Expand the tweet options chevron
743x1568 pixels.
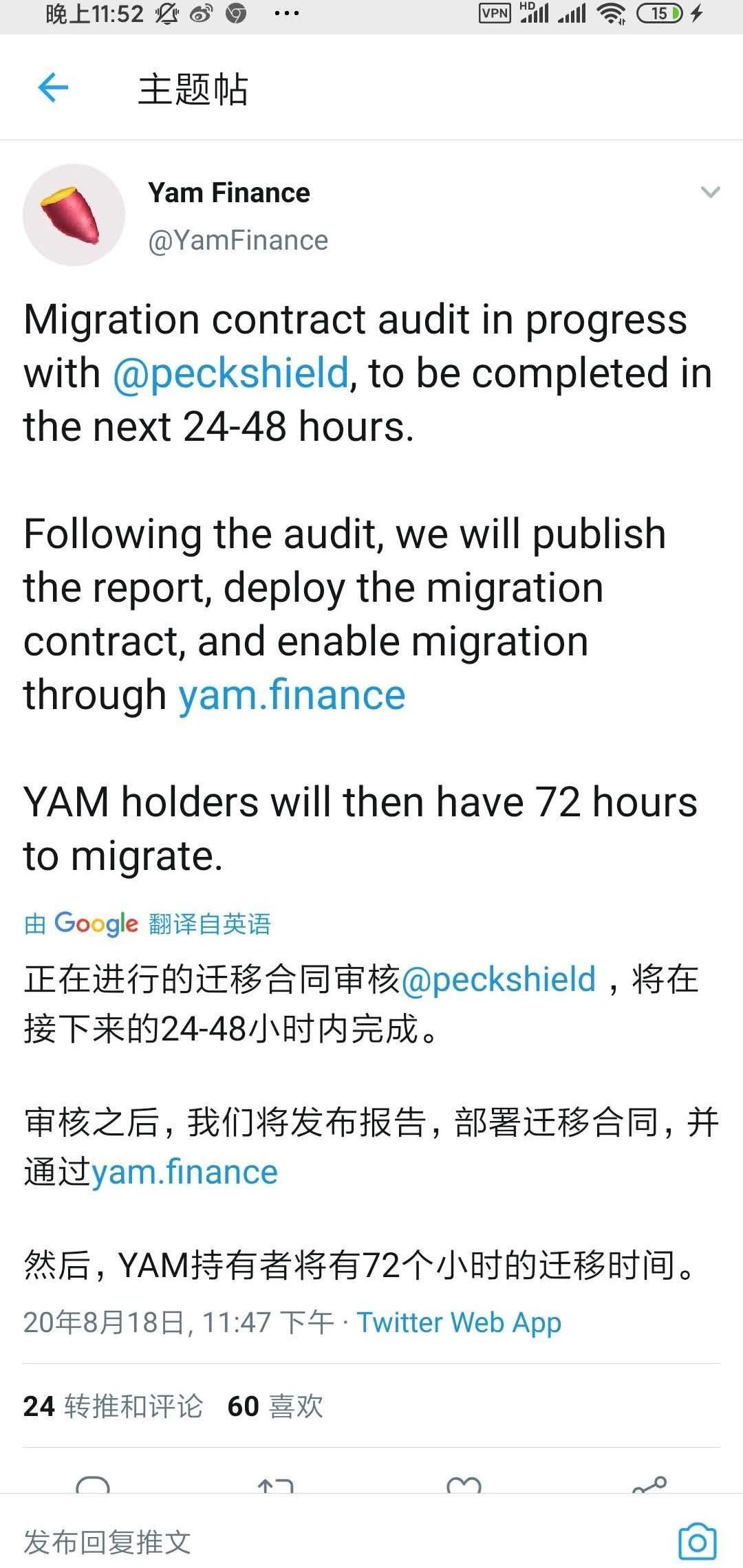pyautogui.click(x=710, y=192)
